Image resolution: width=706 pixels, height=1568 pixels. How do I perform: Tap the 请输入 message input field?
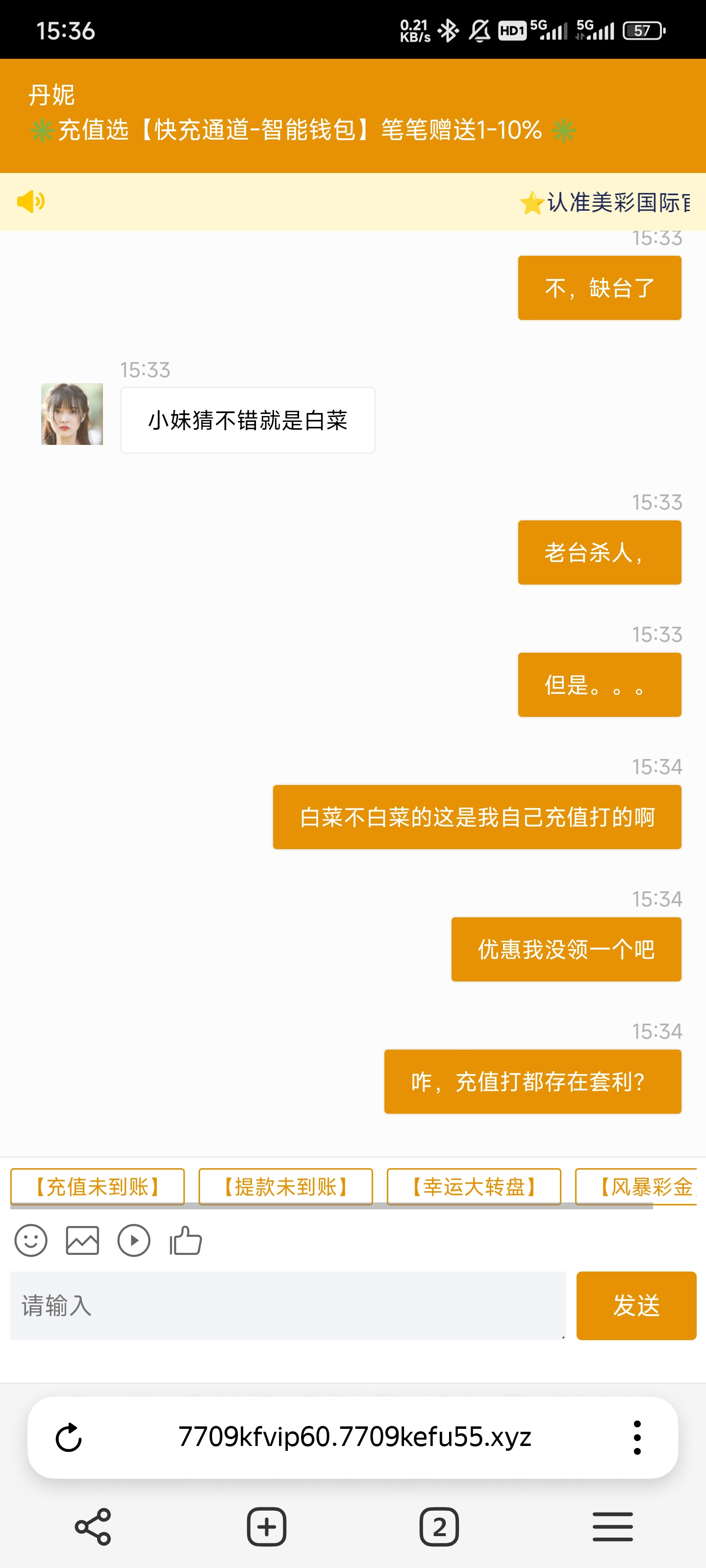(x=286, y=1306)
